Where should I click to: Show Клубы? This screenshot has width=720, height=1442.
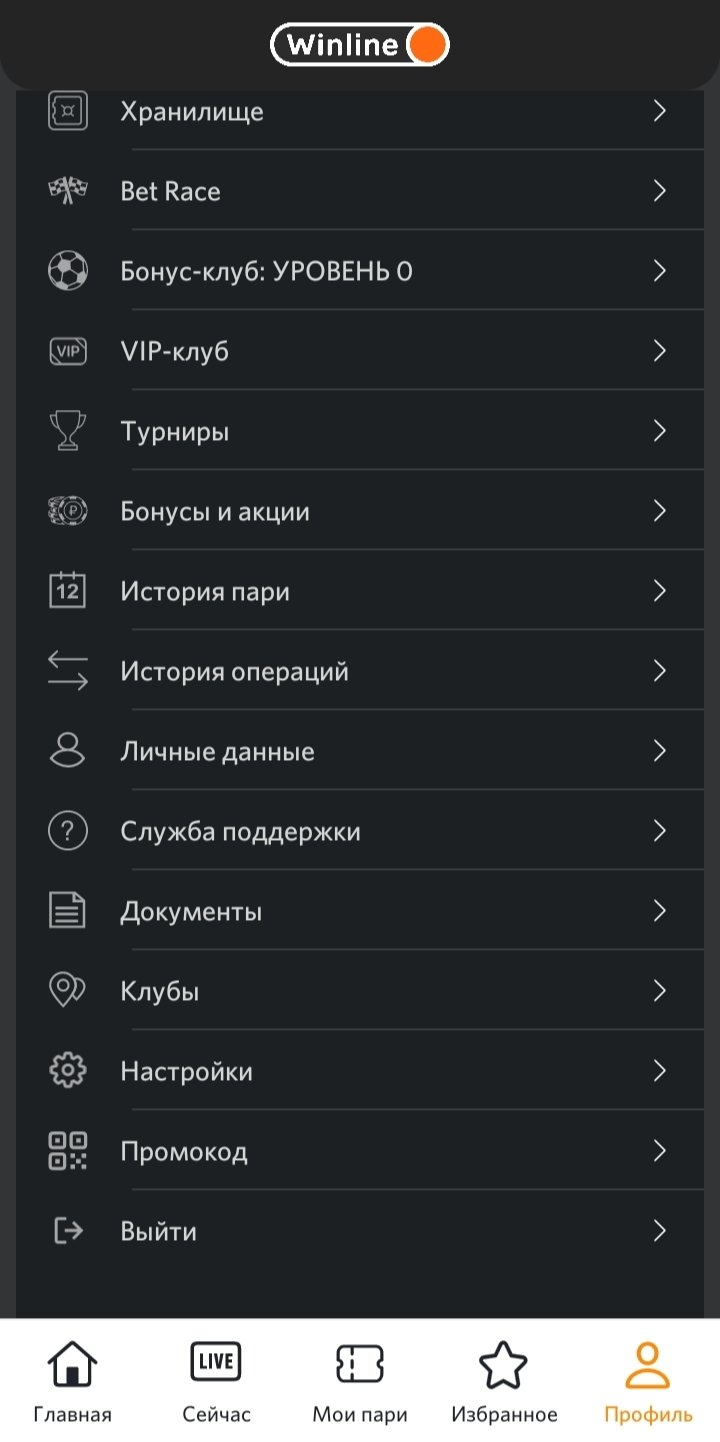pyautogui.click(x=360, y=991)
